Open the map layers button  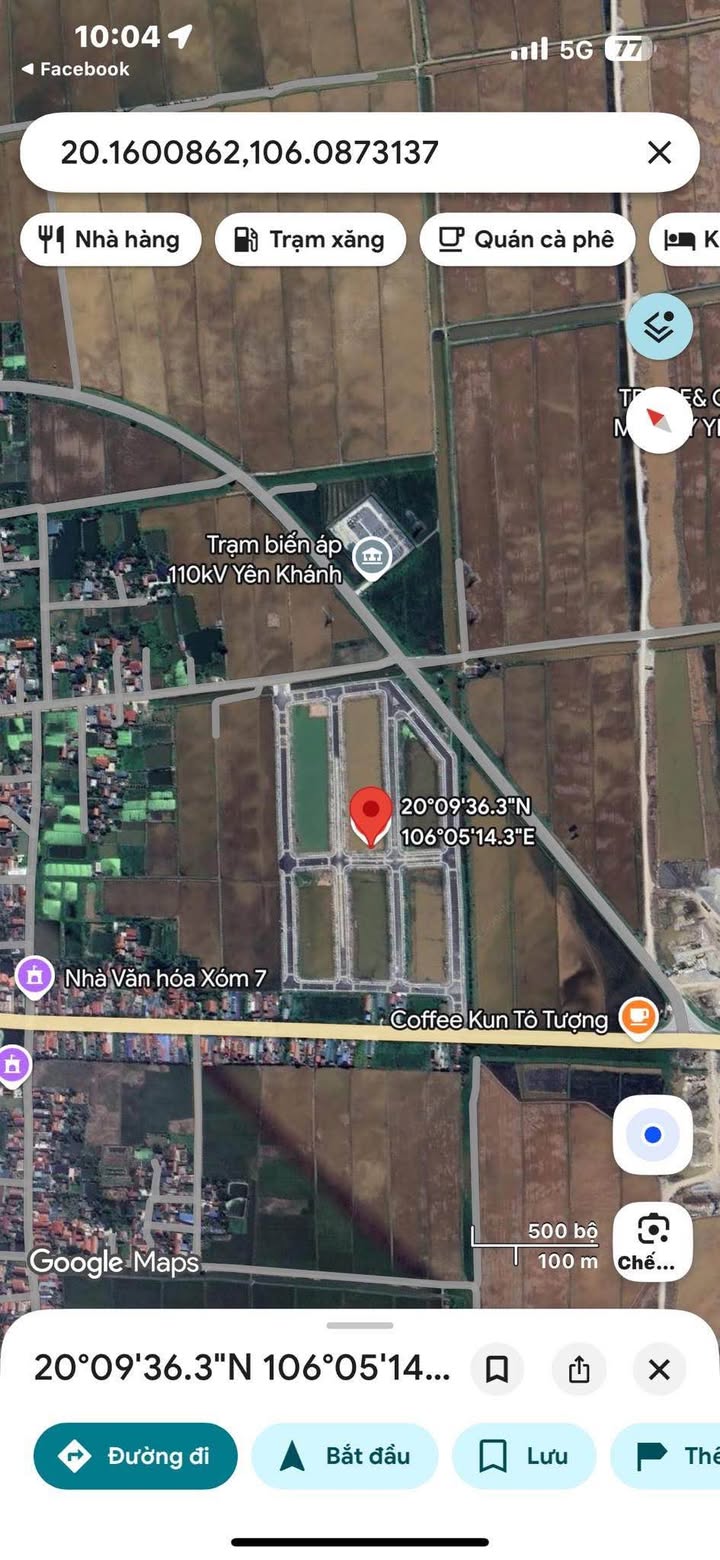pyautogui.click(x=659, y=326)
